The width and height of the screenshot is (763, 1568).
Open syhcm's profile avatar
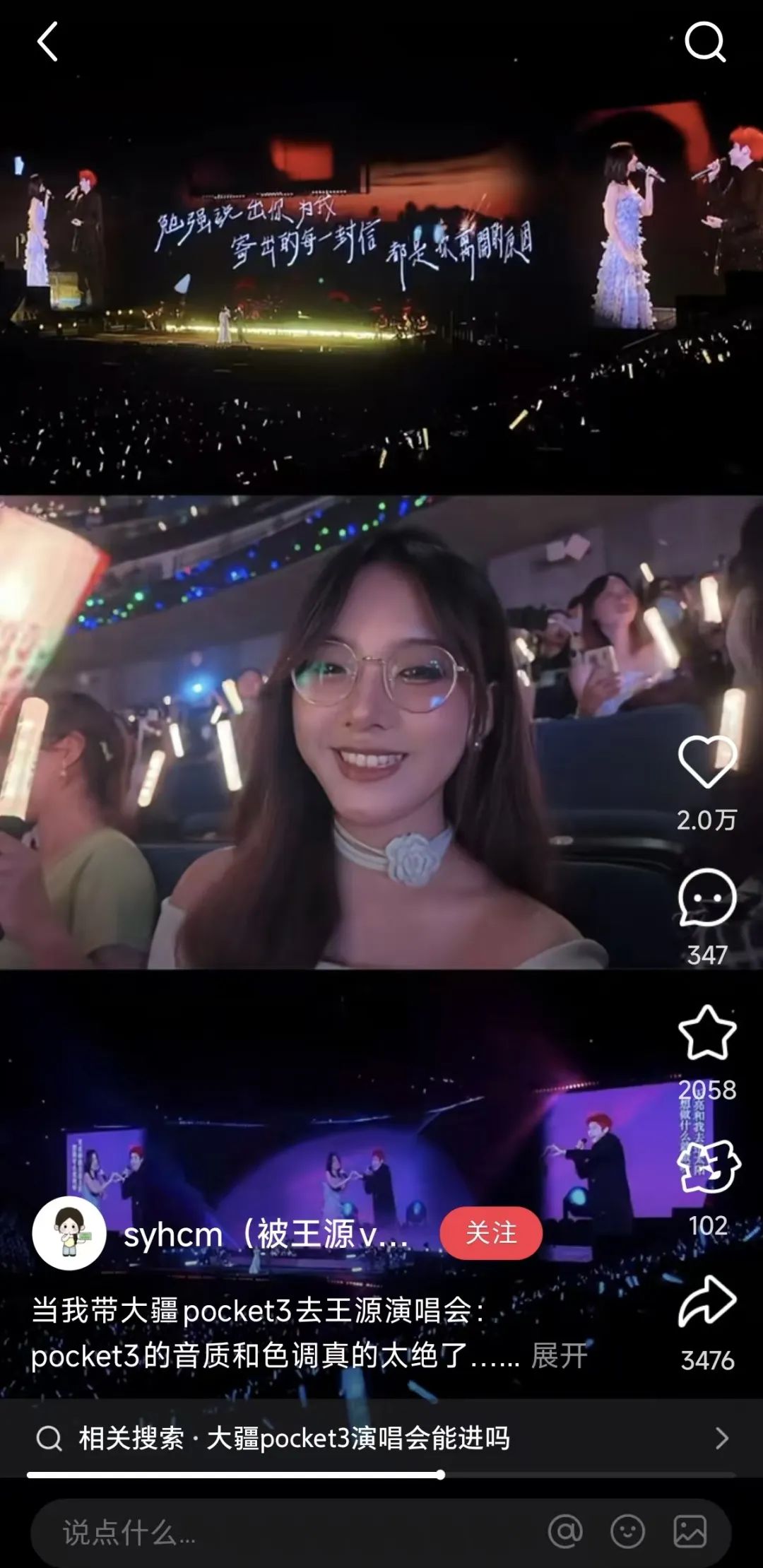tap(69, 1233)
